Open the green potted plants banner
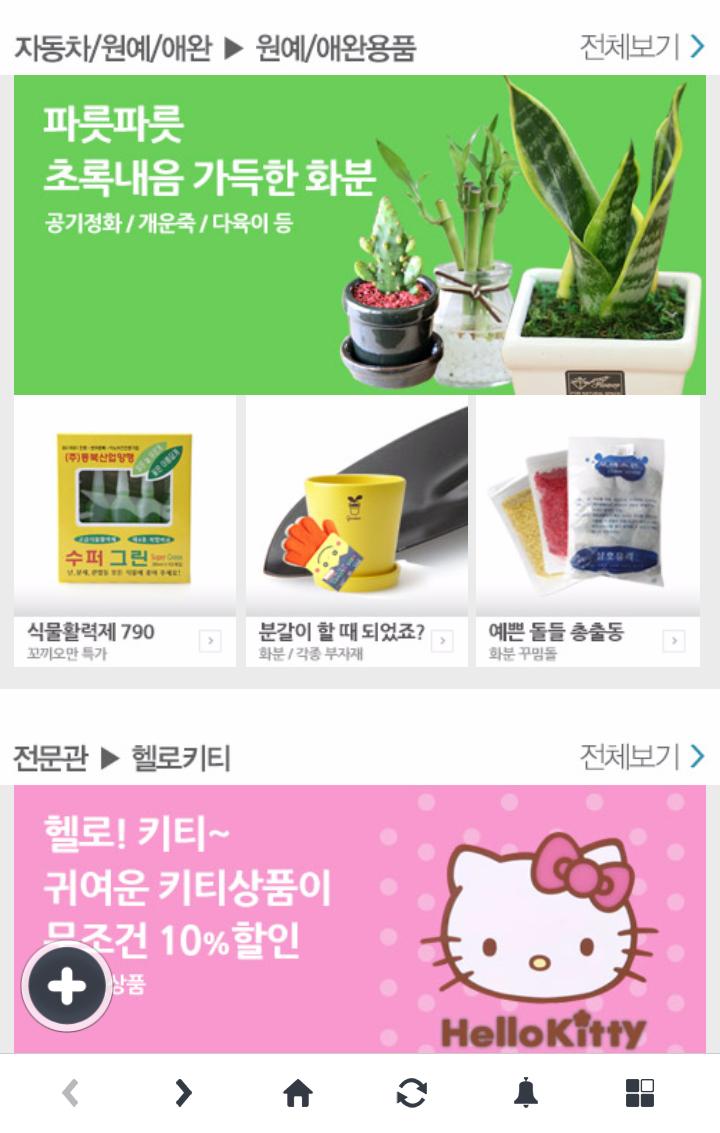Screen dimensions: 720x1133 click(x=360, y=235)
